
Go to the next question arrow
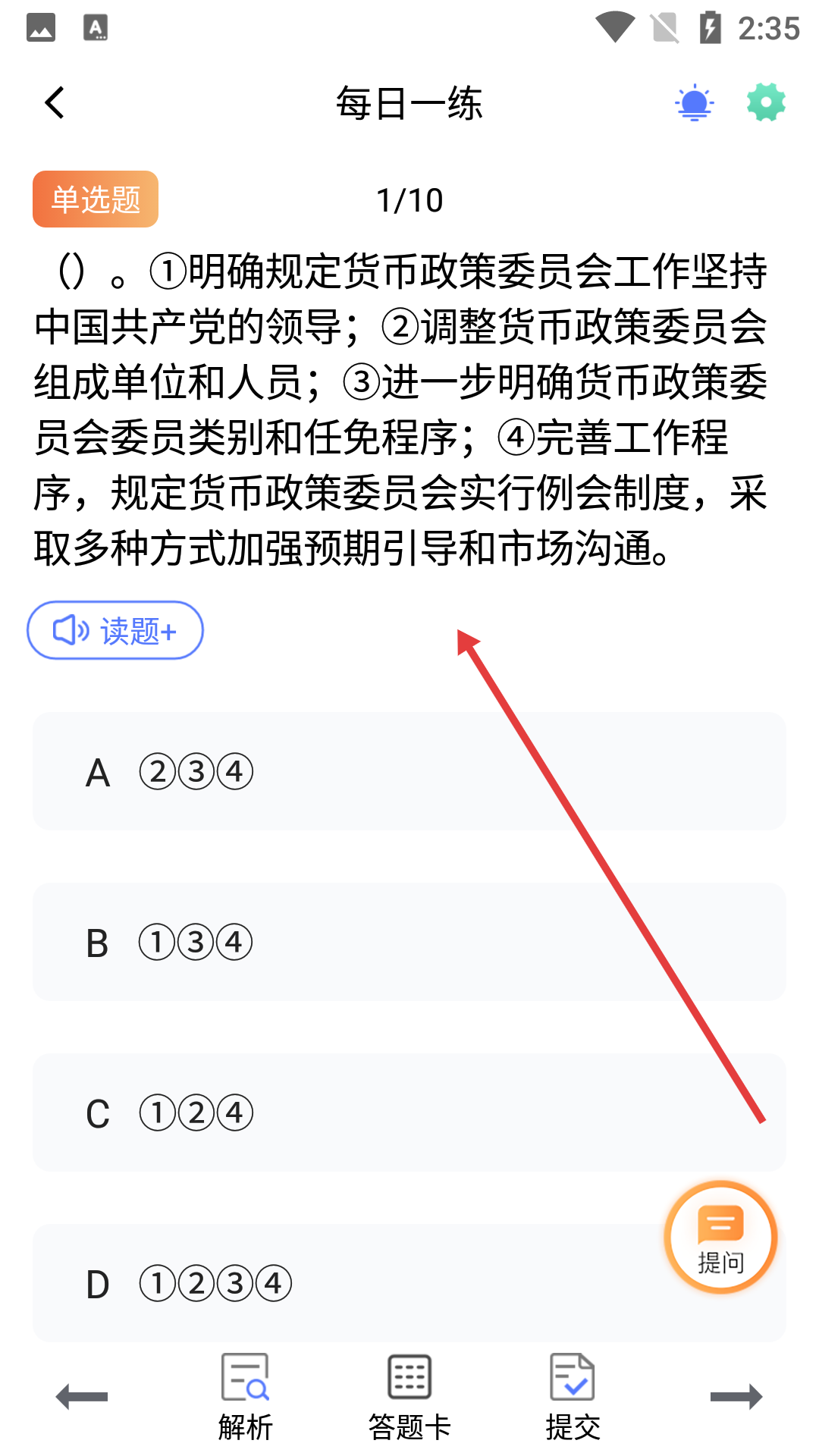click(736, 1397)
